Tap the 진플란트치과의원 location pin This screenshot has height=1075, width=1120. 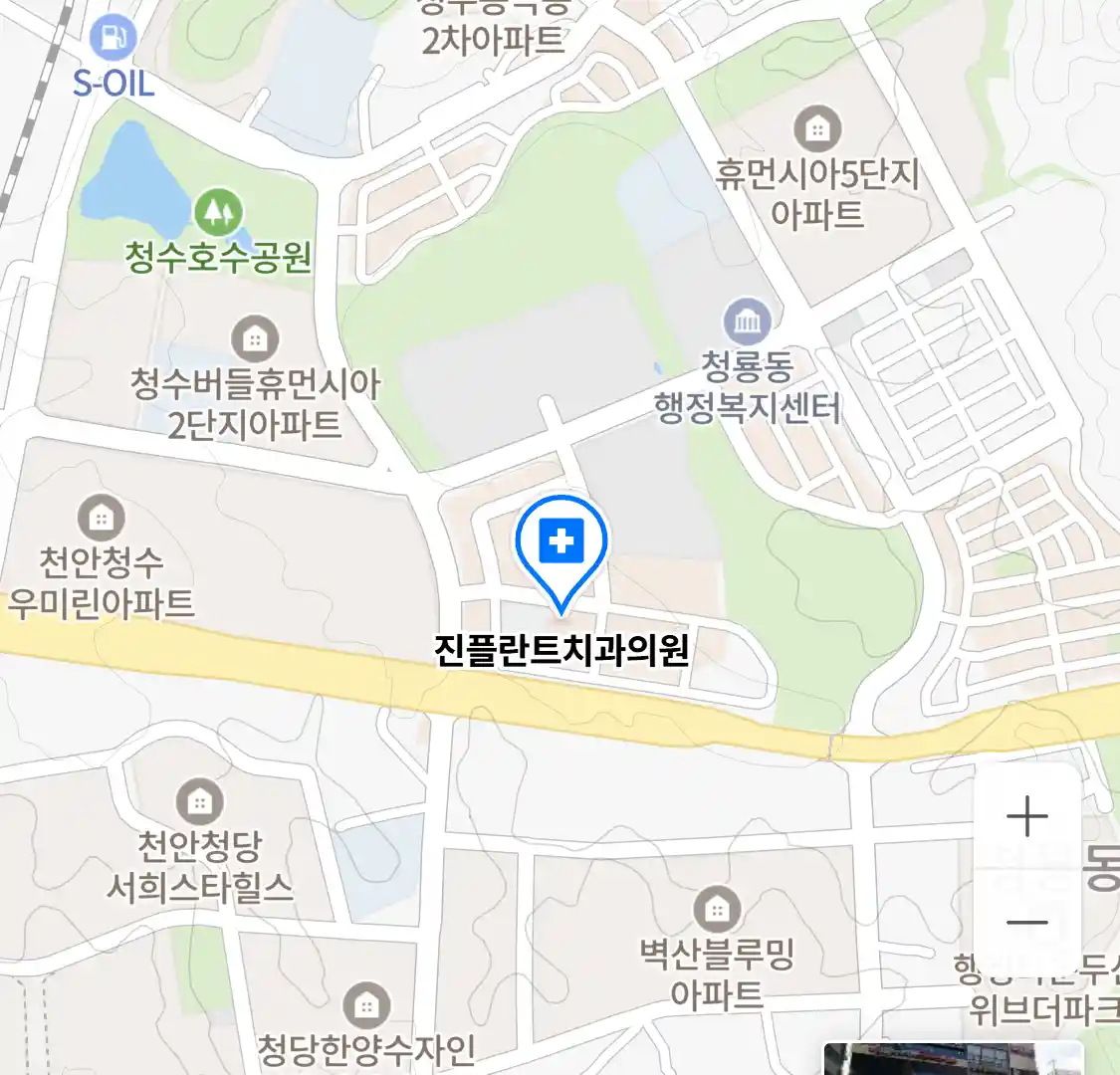coord(561,544)
